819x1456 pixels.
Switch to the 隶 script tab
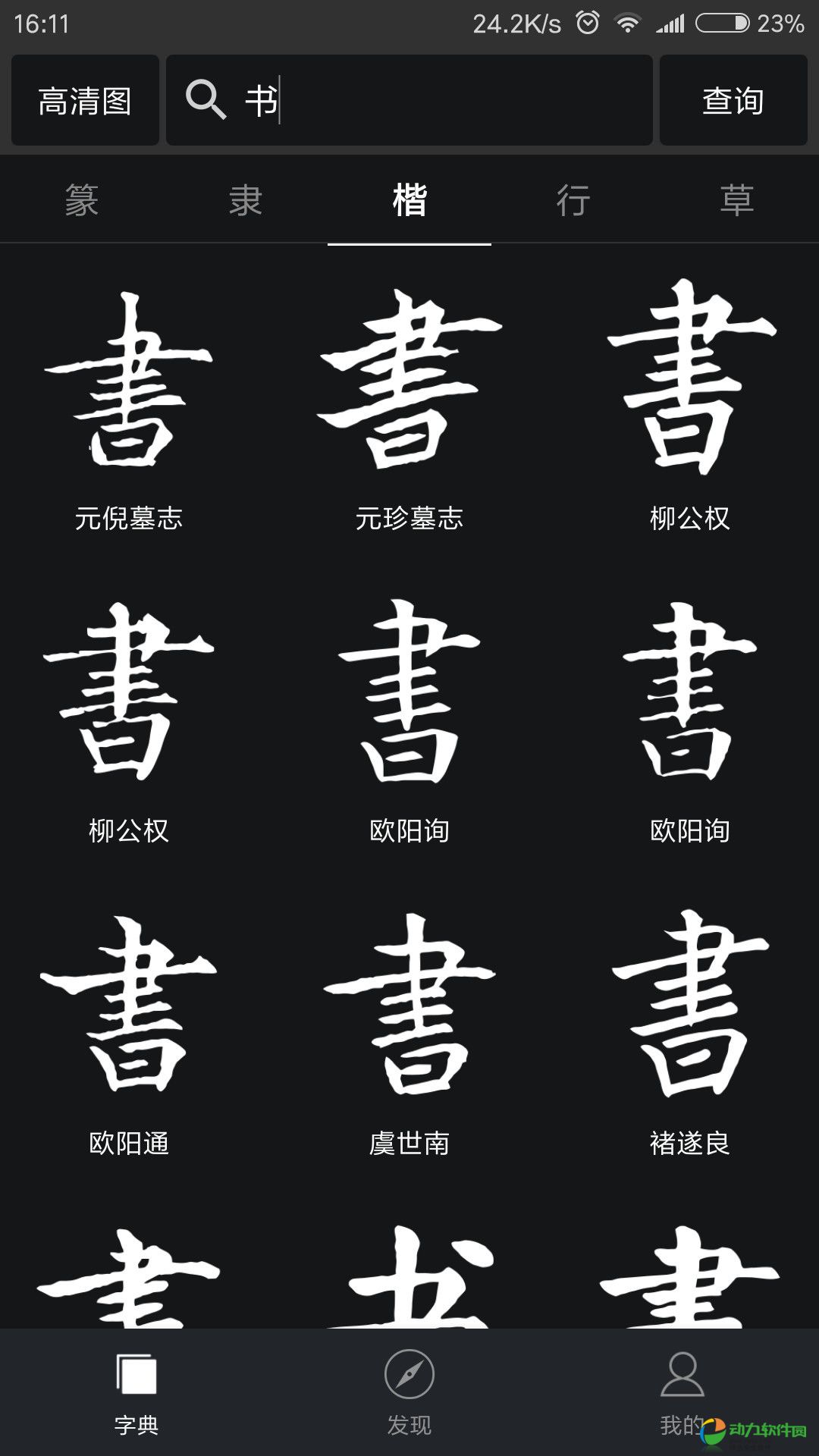[x=246, y=201]
